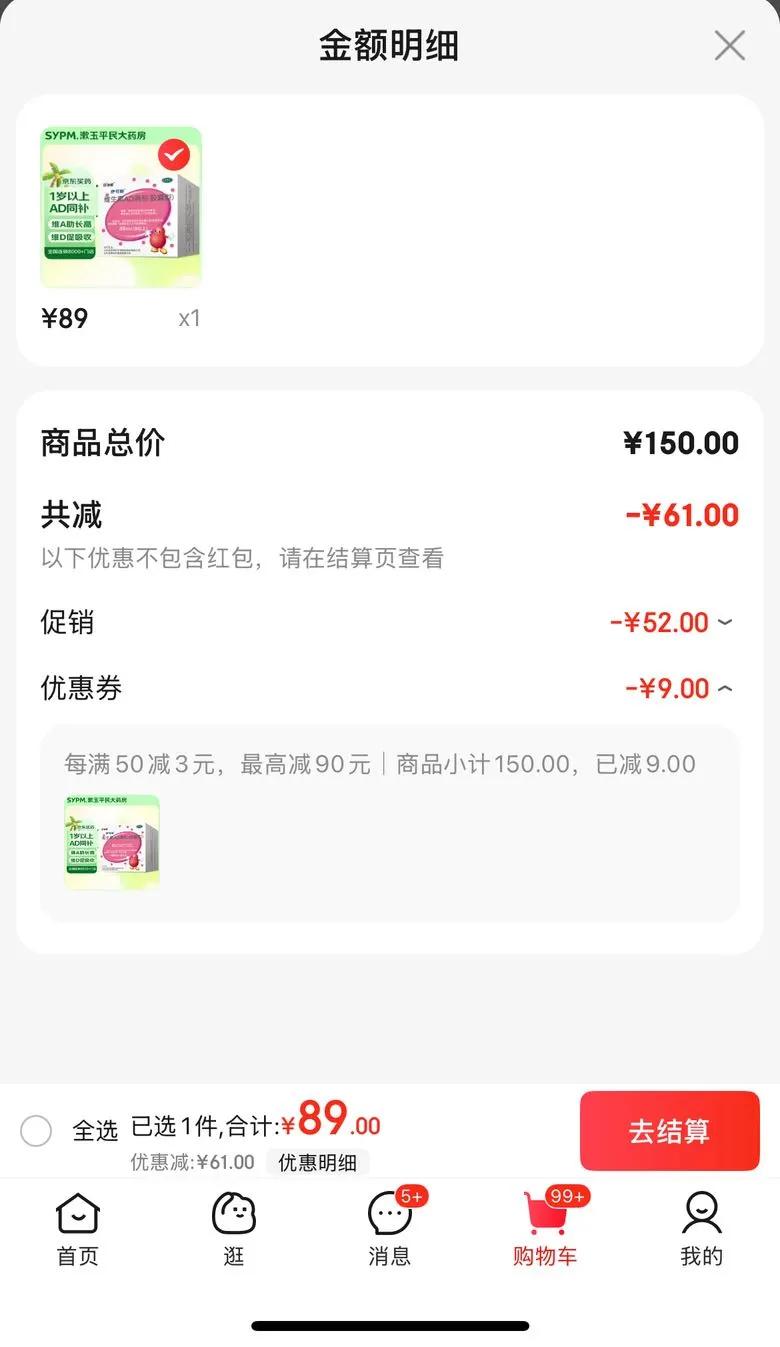Screen dimensions: 780x1347
Task: Go to the 我的 tab
Action: pos(701,1230)
